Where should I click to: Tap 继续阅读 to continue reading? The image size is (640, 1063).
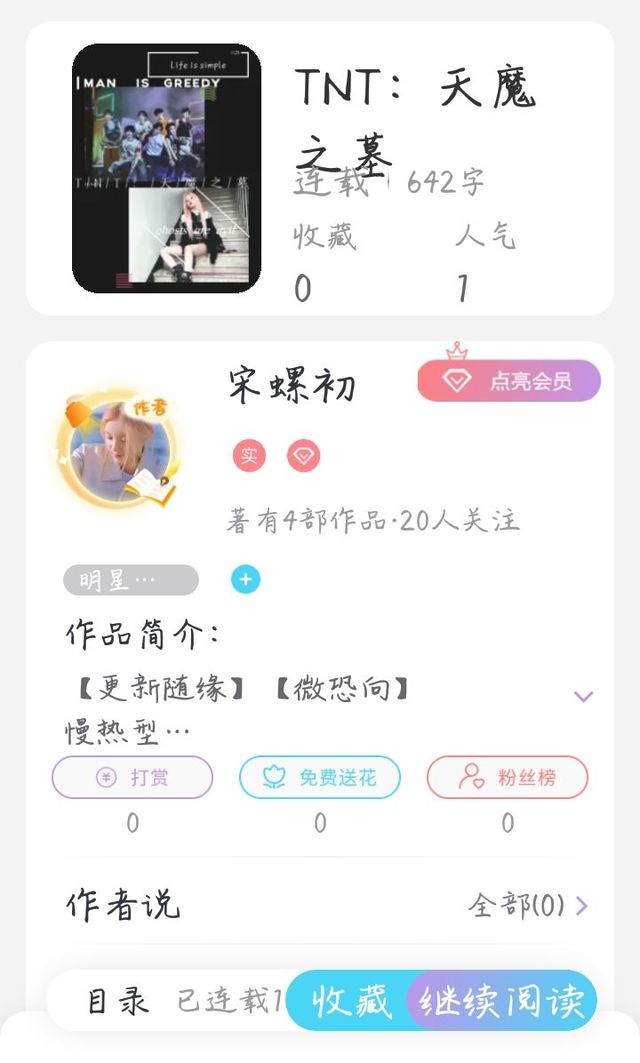pyautogui.click(x=502, y=1001)
